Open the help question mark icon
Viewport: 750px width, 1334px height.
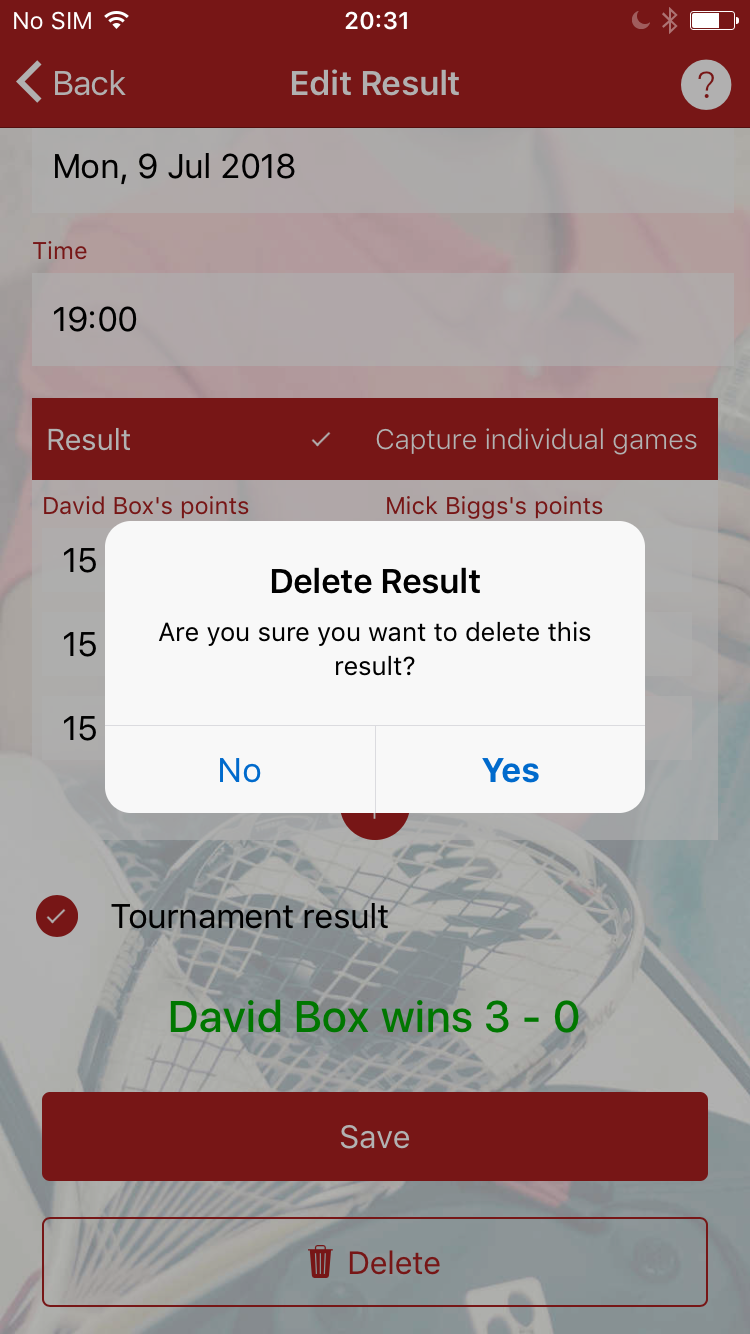coord(706,85)
